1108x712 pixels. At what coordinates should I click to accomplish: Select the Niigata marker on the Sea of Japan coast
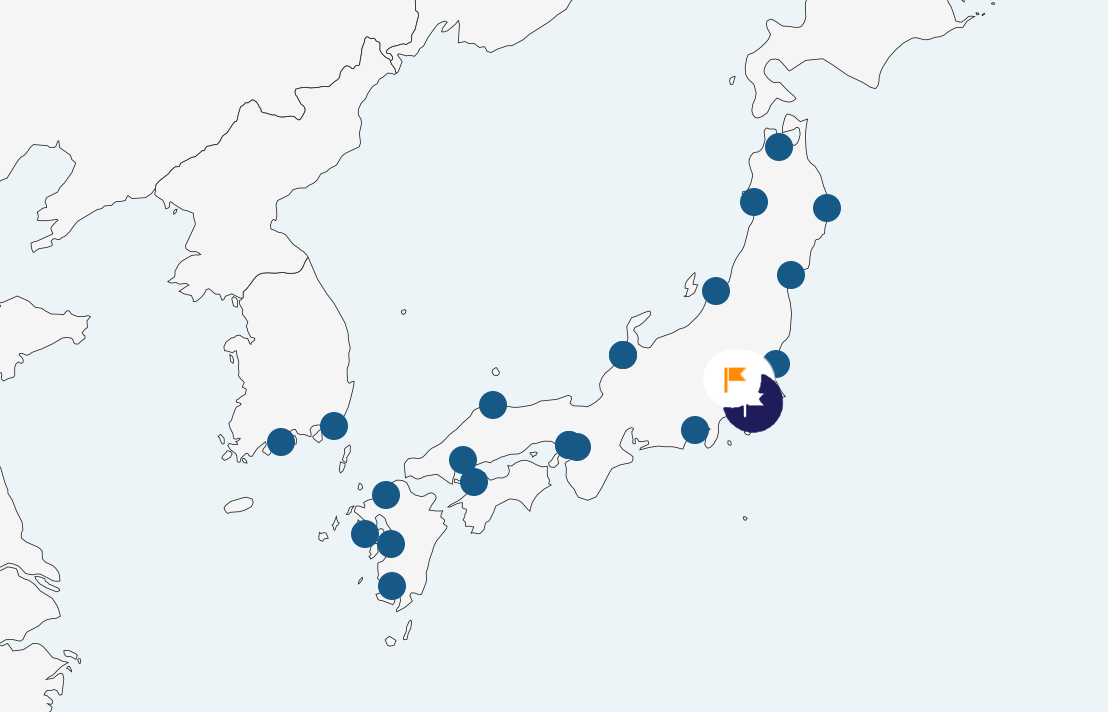(x=716, y=291)
